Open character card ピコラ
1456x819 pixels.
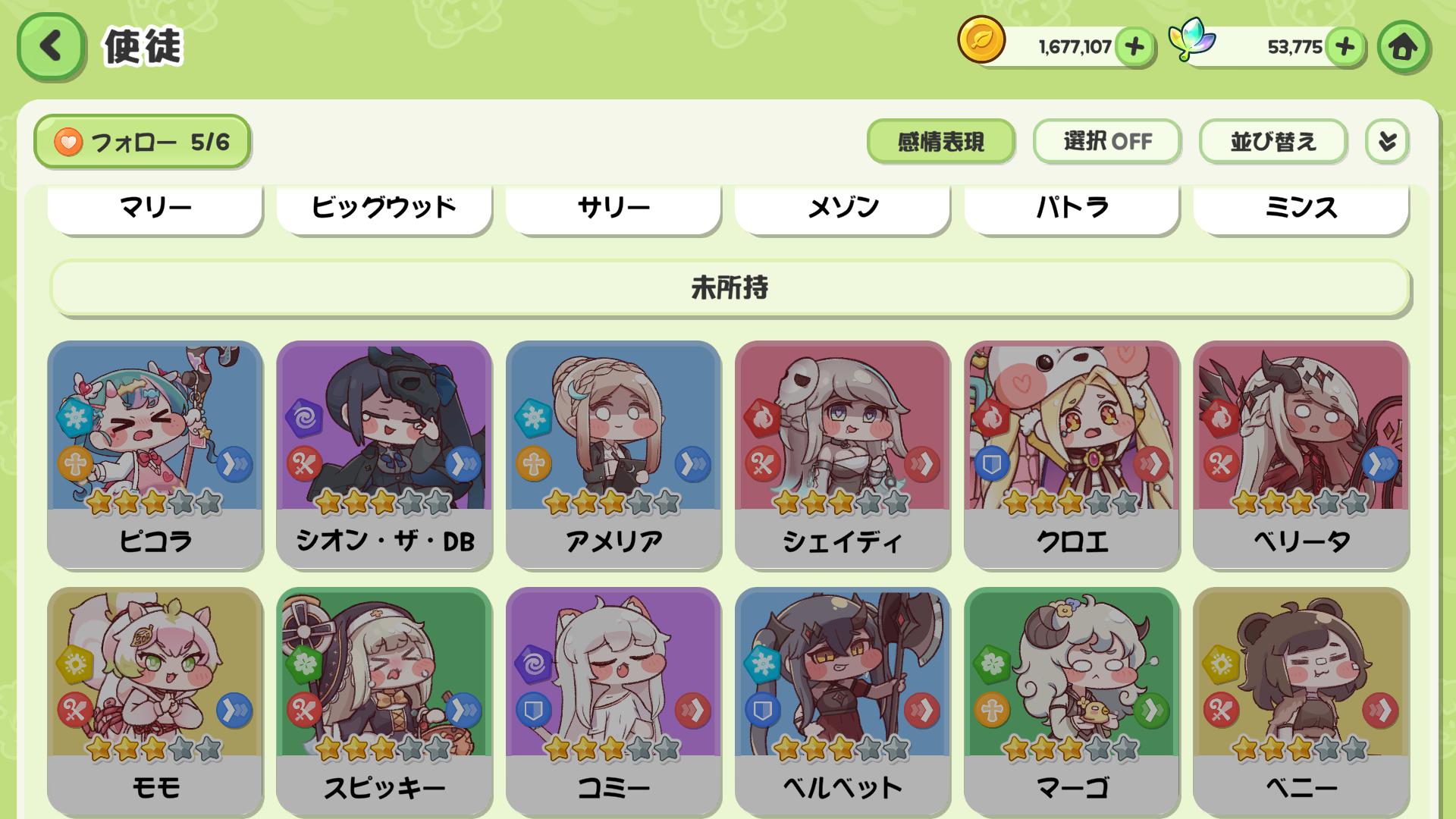coord(155,455)
